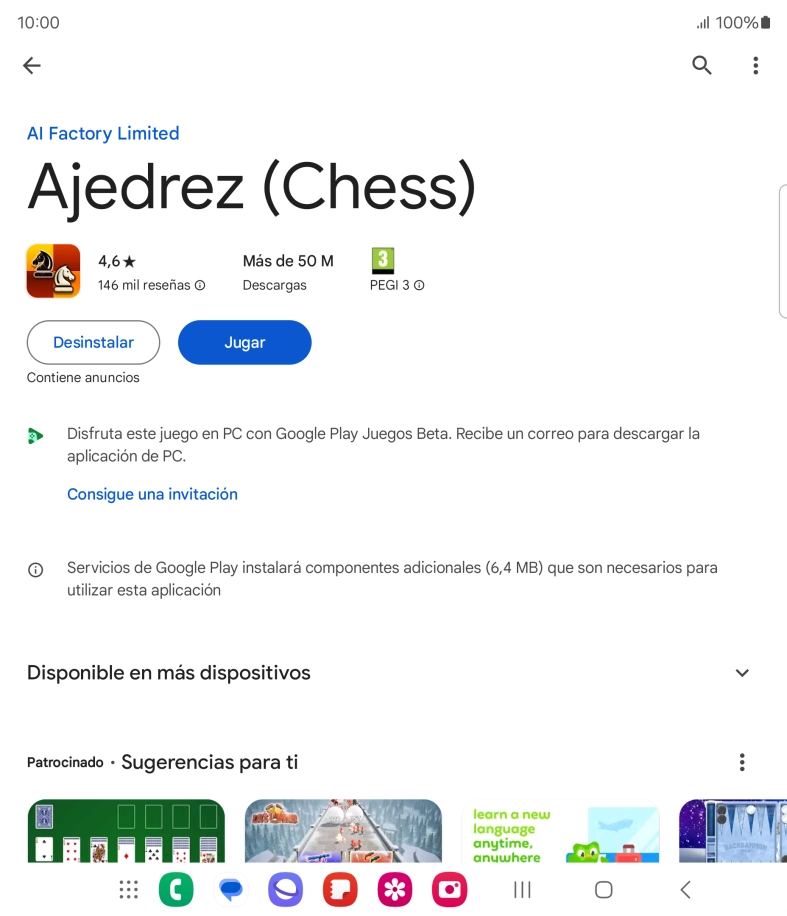This screenshot has height=916, width=787.
Task: Open the app drawer grid
Action: (128, 889)
